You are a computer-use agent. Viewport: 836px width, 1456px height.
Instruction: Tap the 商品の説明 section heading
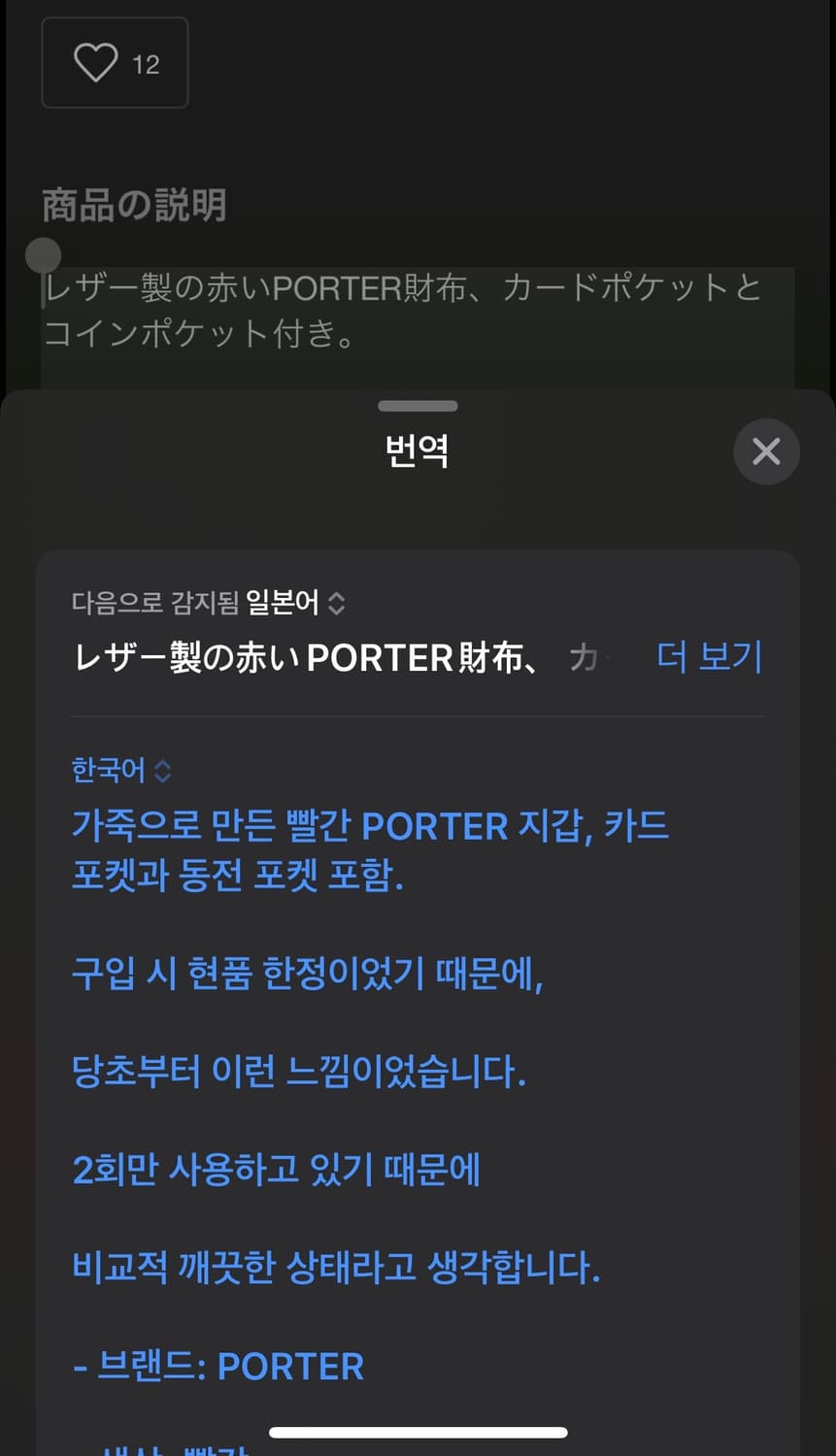point(132,205)
